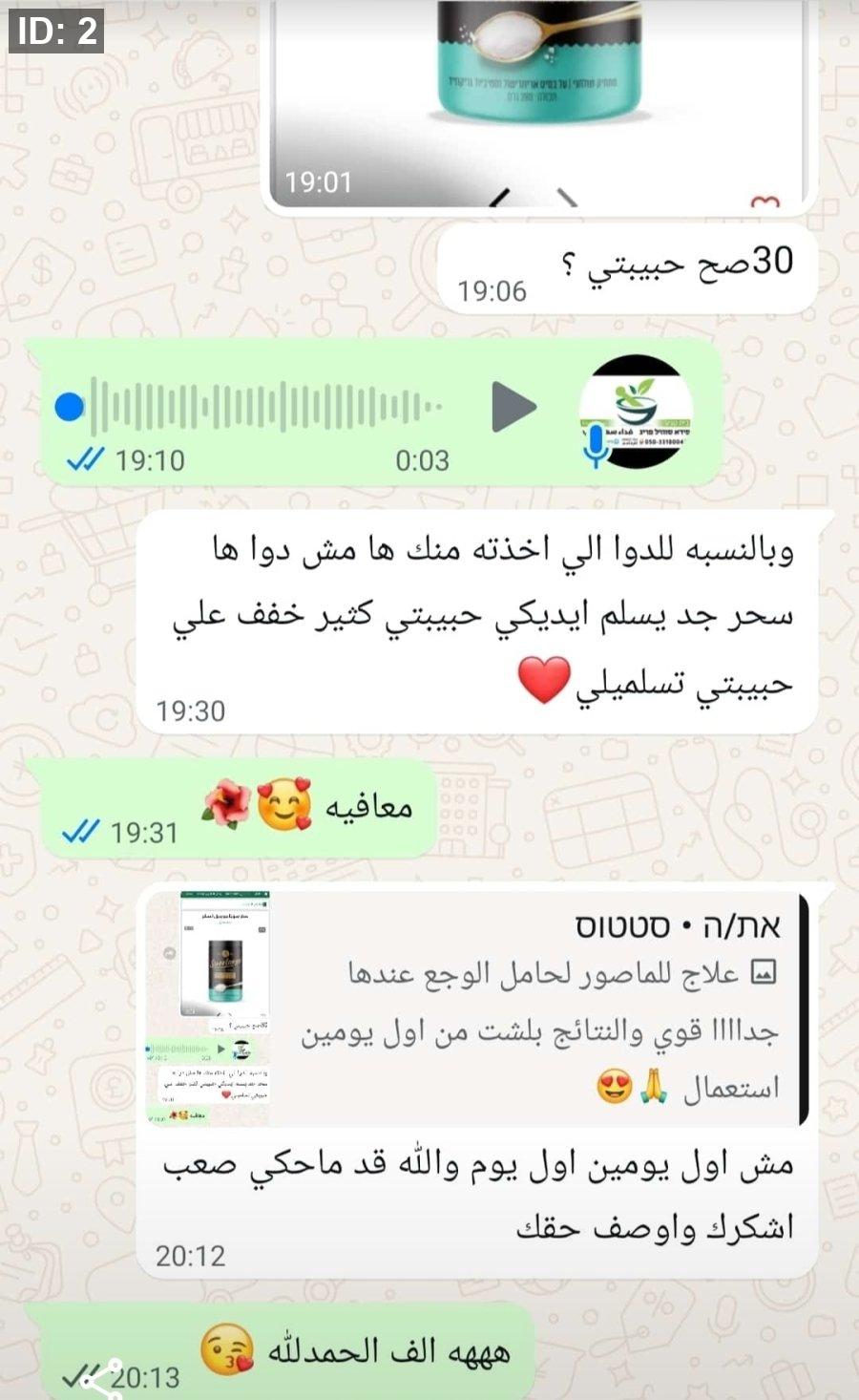Screen dimensions: 859x1400
Task: Play the 0:03 voice message
Action: 513,408
